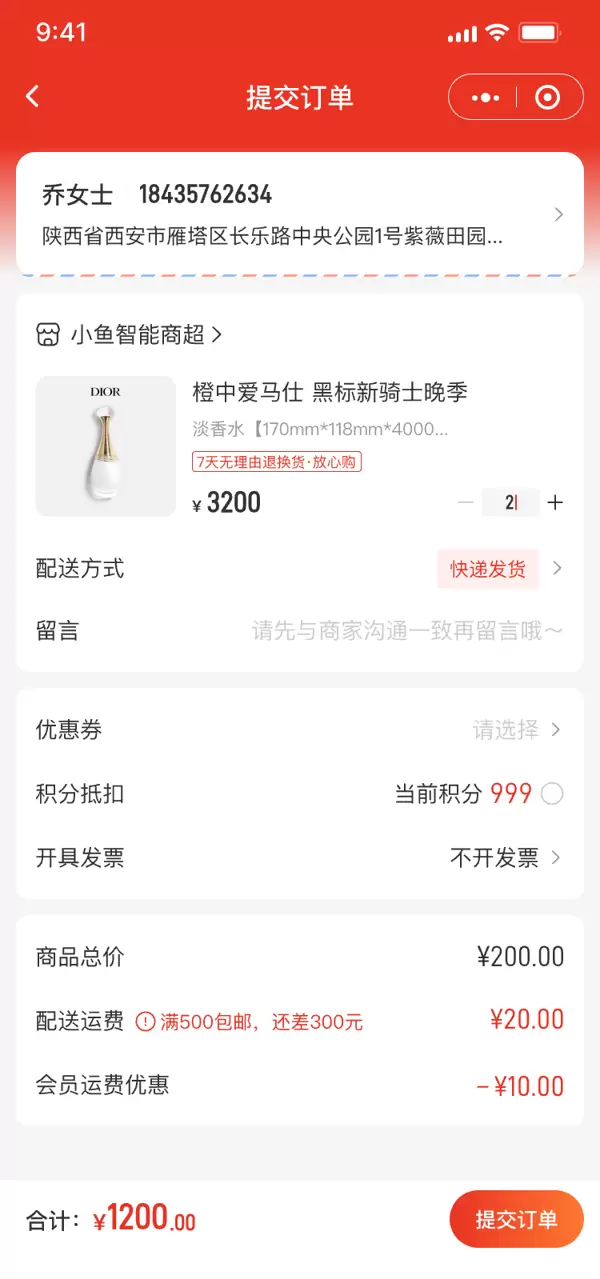
Task: Open the Dior perfume product thumbnail
Action: 106,446
